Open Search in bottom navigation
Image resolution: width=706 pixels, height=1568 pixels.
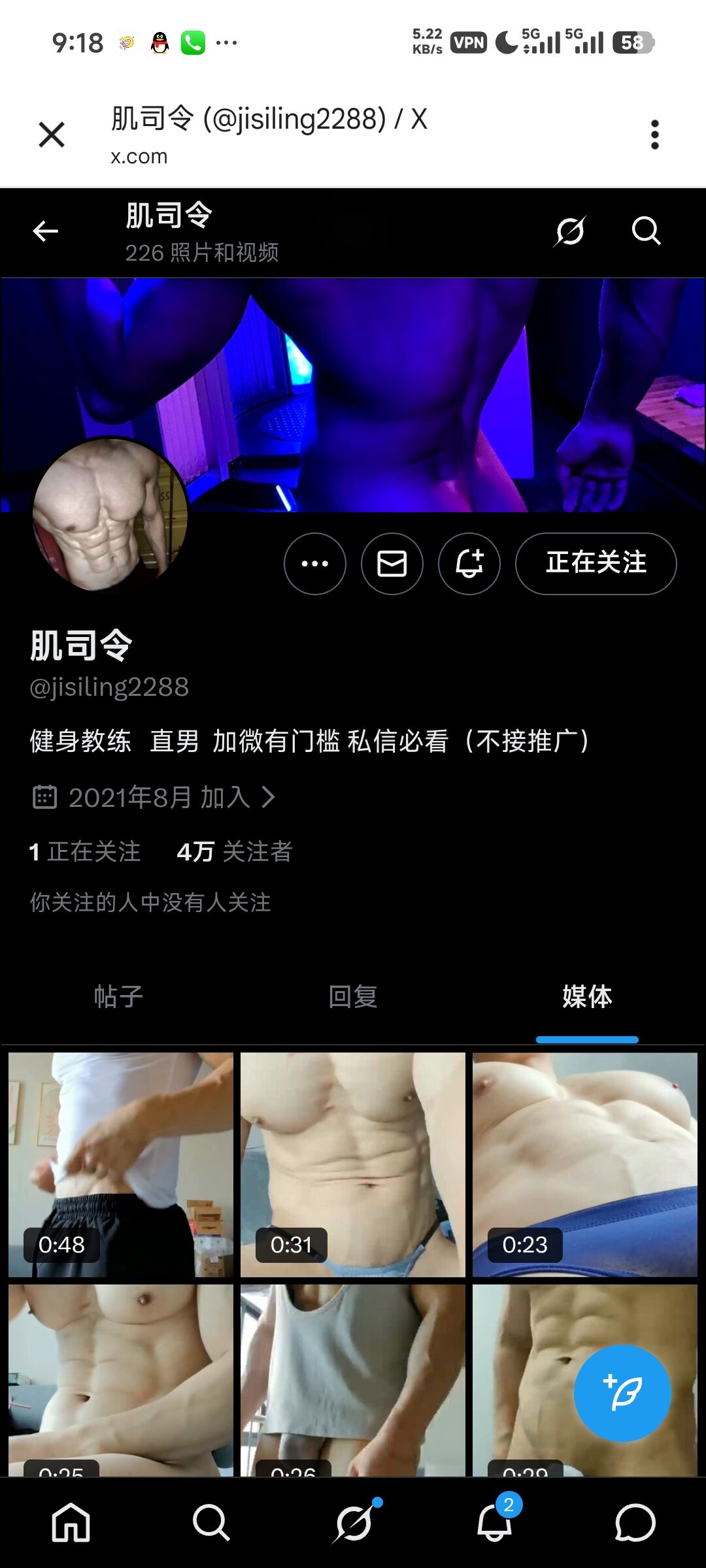[211, 1522]
